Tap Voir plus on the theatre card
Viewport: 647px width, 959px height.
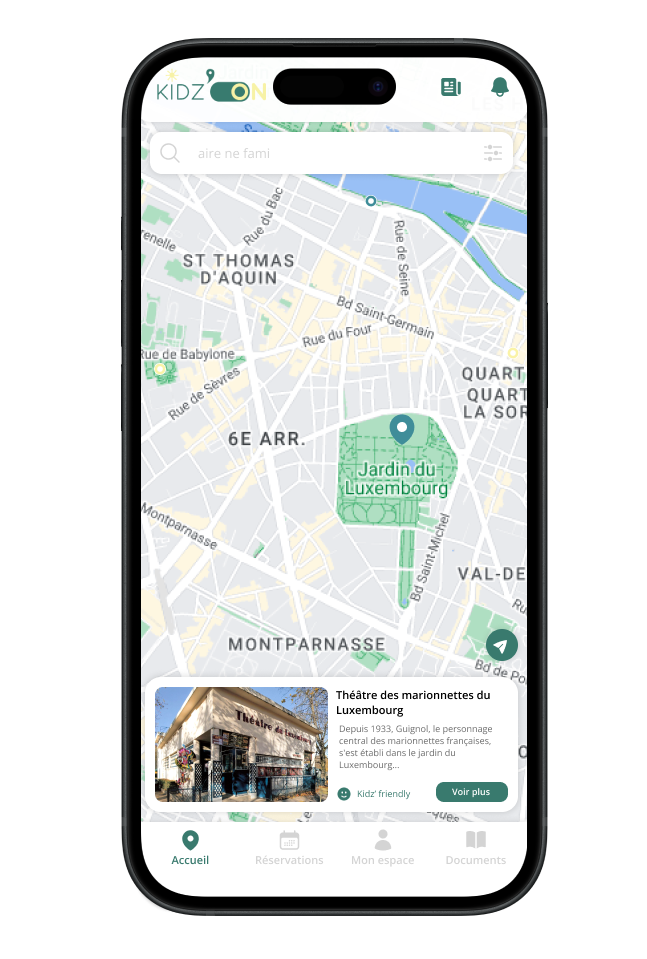pos(471,792)
